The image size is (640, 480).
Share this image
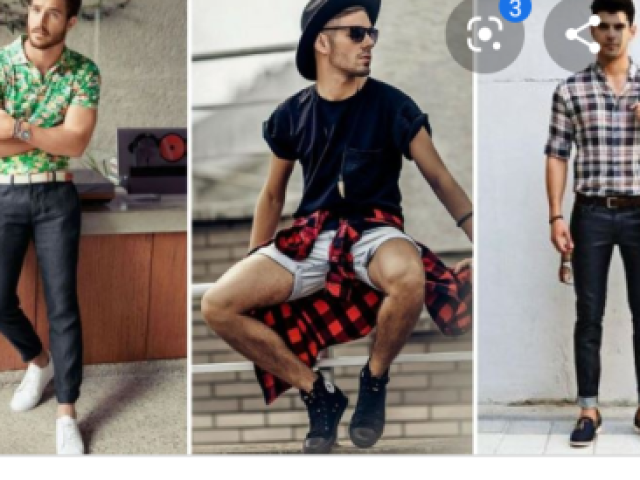pyautogui.click(x=582, y=34)
